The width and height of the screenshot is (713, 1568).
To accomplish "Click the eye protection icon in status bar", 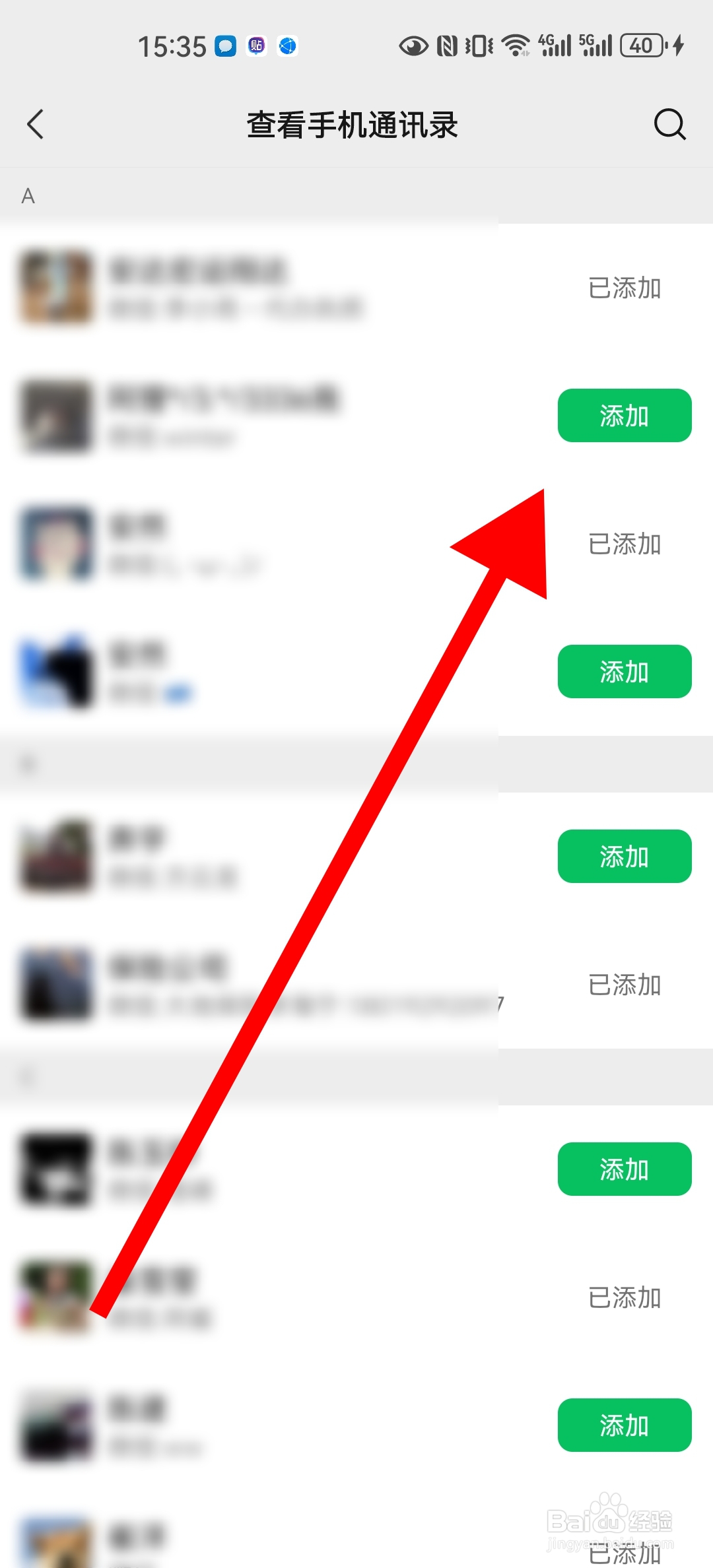I will click(x=413, y=45).
